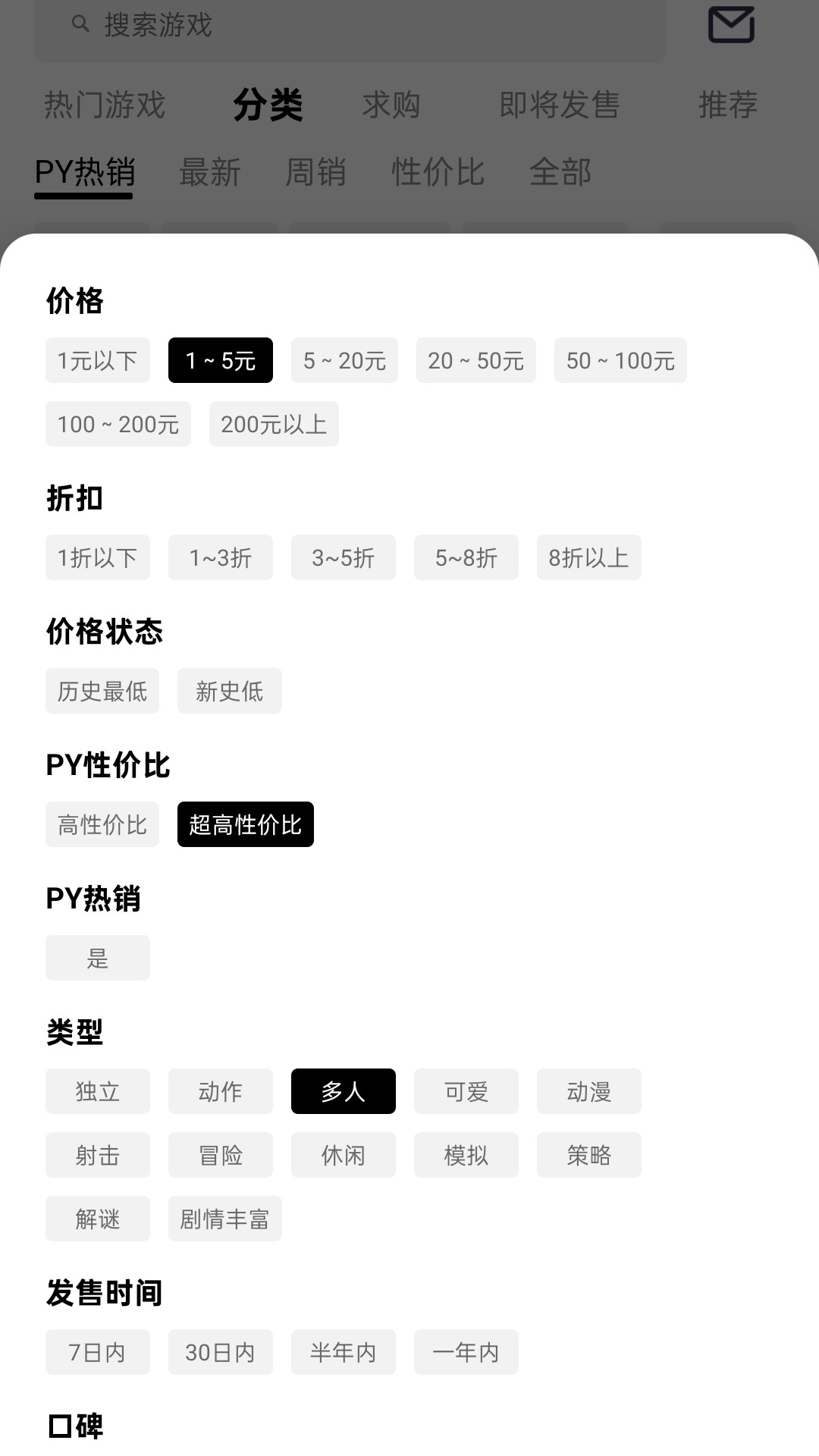
Task: Select the 1折以下 discount chip
Action: (97, 557)
